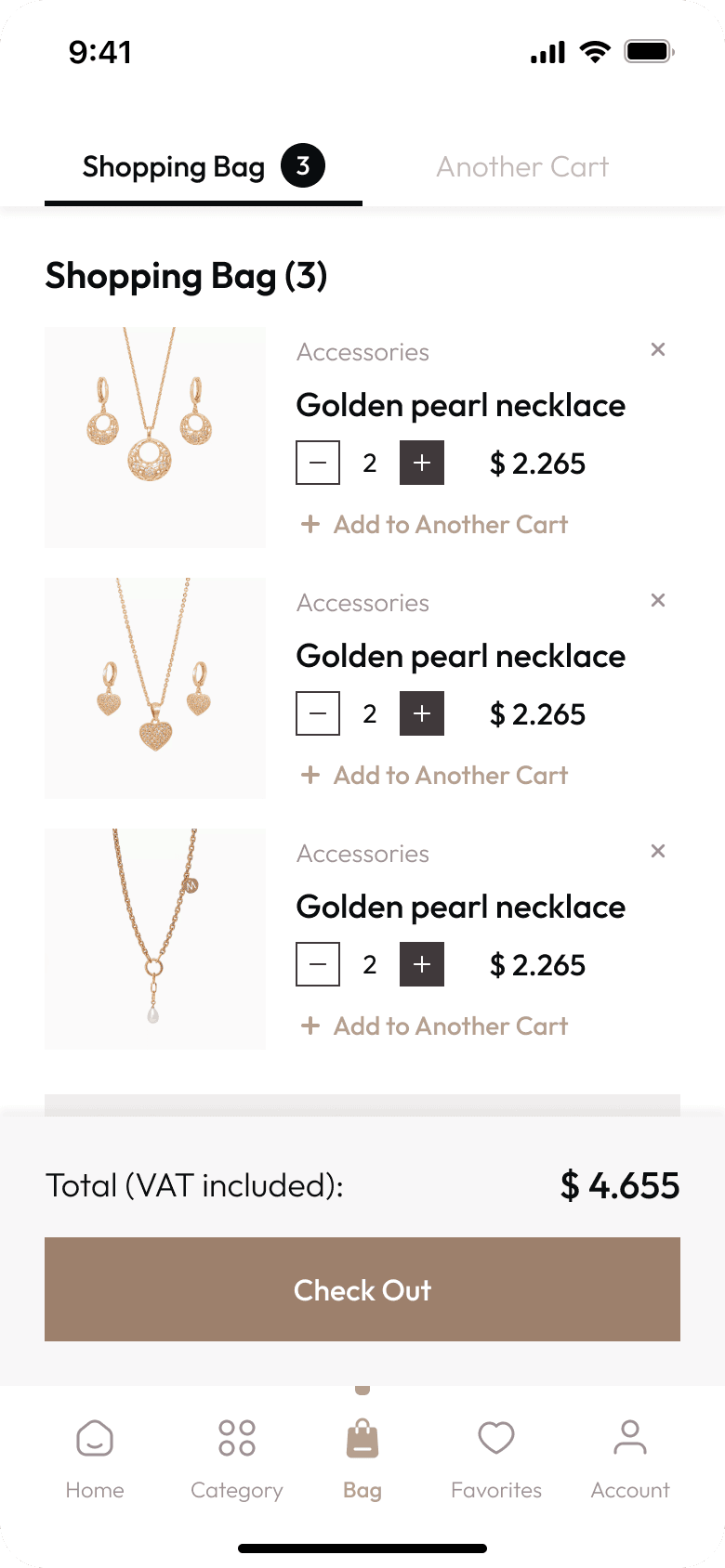The height and width of the screenshot is (1568, 725).
Task: Decrease quantity of the heart-pendant necklace set
Action: coord(318,713)
